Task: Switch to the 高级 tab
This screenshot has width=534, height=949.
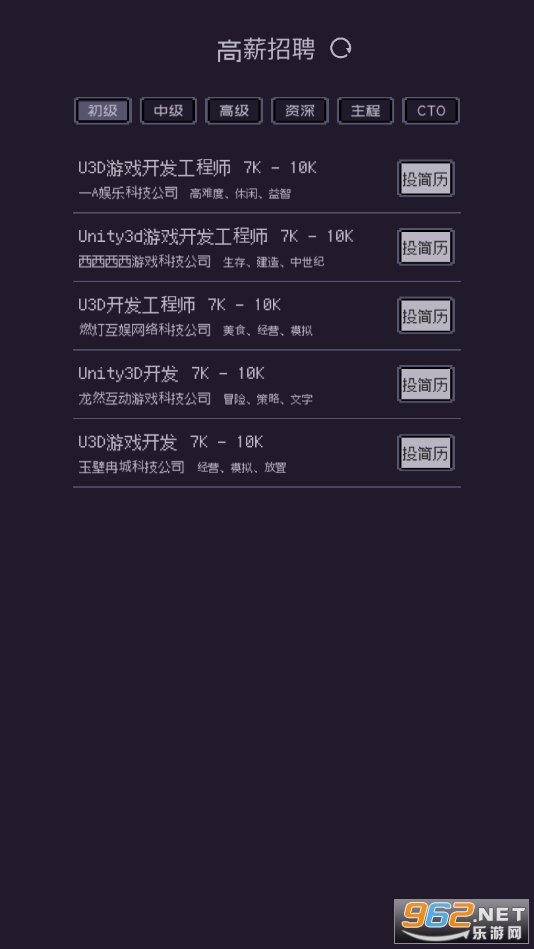Action: pyautogui.click(x=234, y=111)
